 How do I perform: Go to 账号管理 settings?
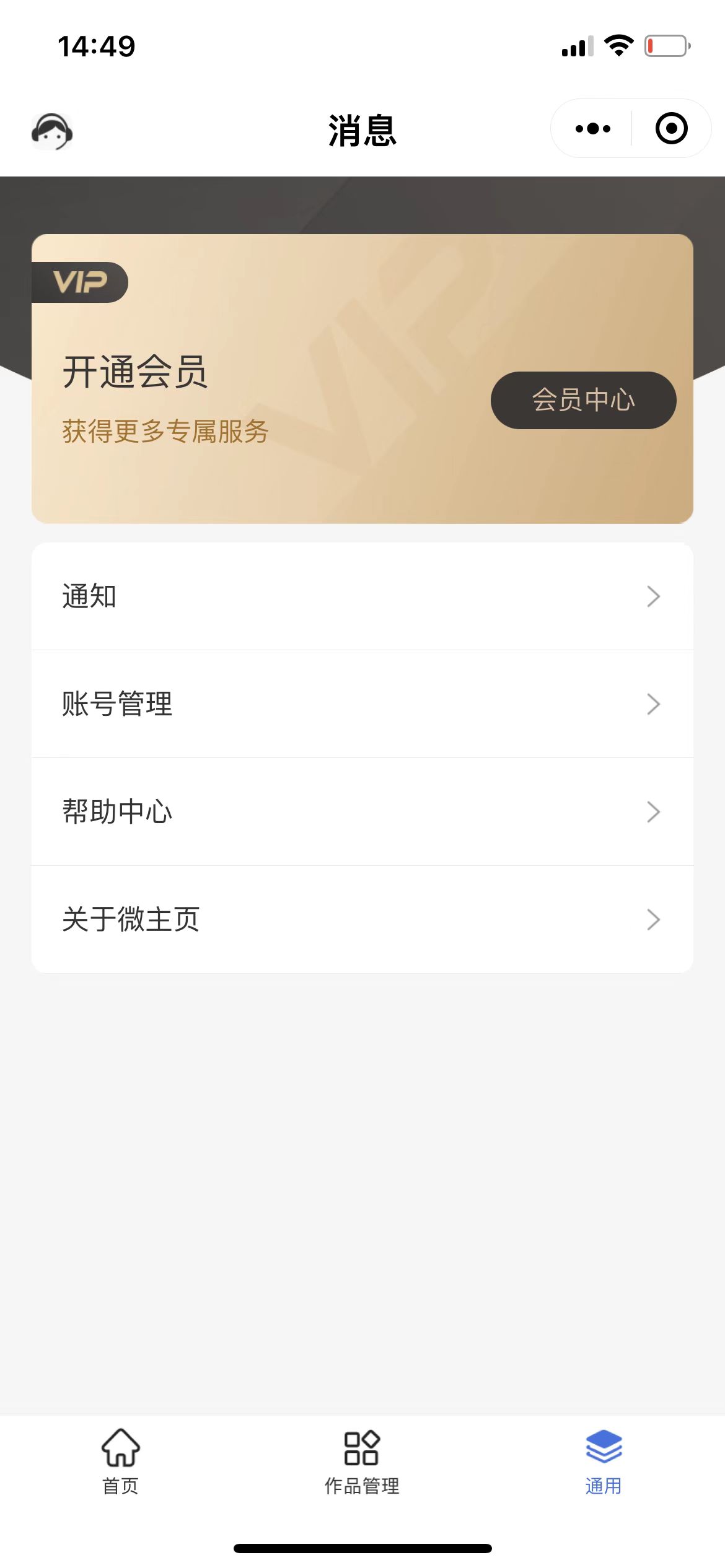click(x=362, y=704)
